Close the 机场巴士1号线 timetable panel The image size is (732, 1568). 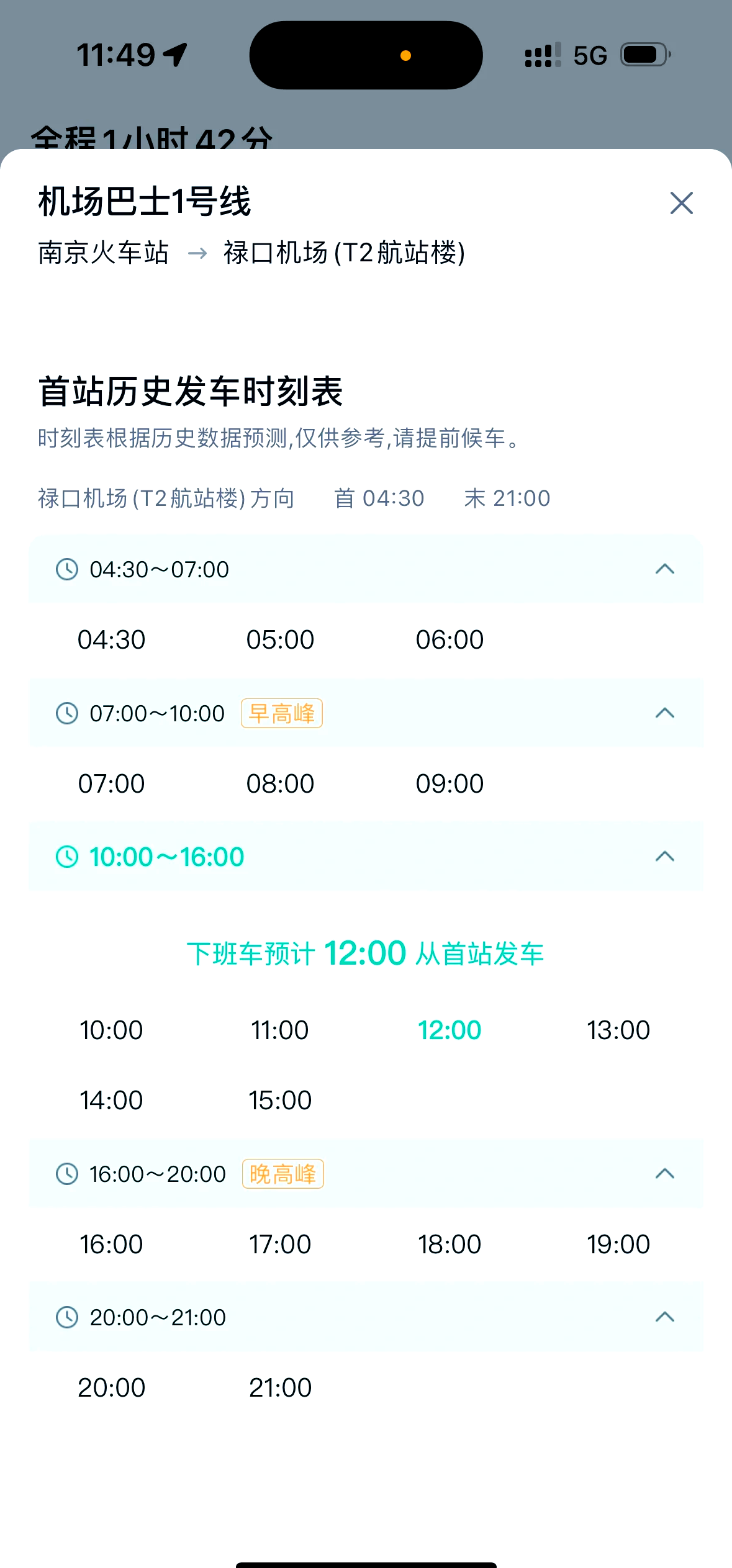681,203
